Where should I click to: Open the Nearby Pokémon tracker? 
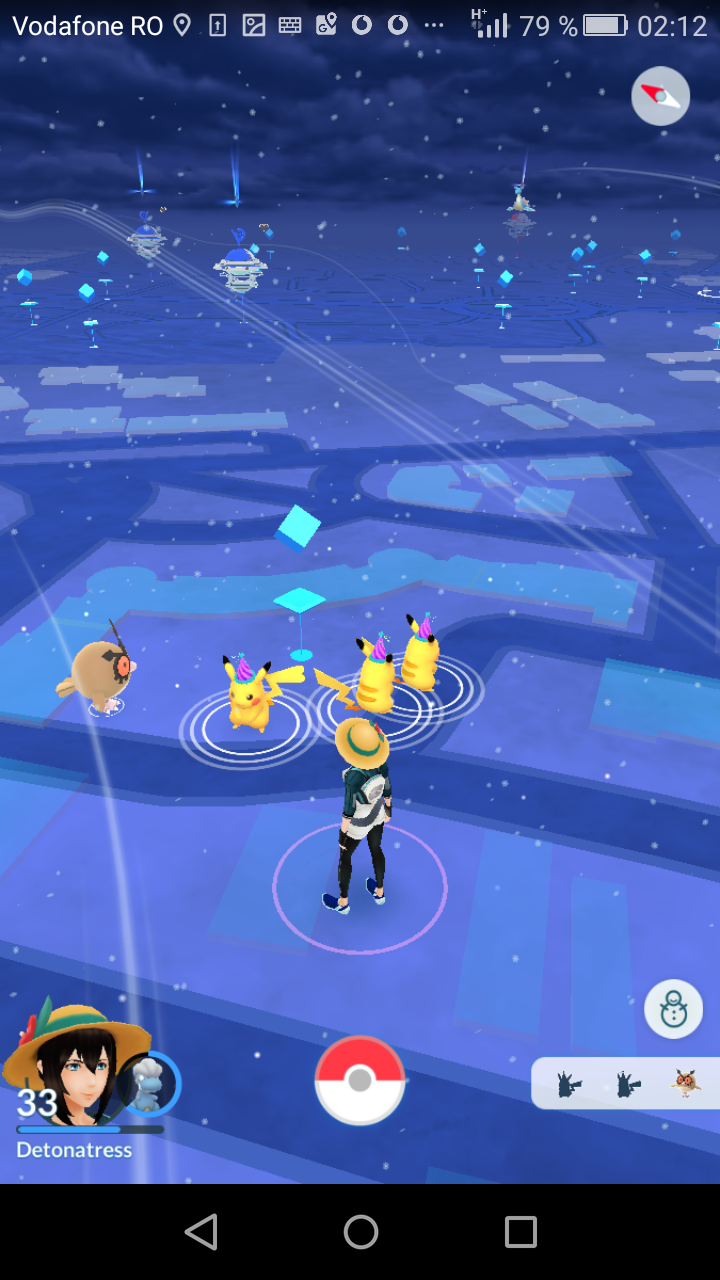tap(626, 1083)
